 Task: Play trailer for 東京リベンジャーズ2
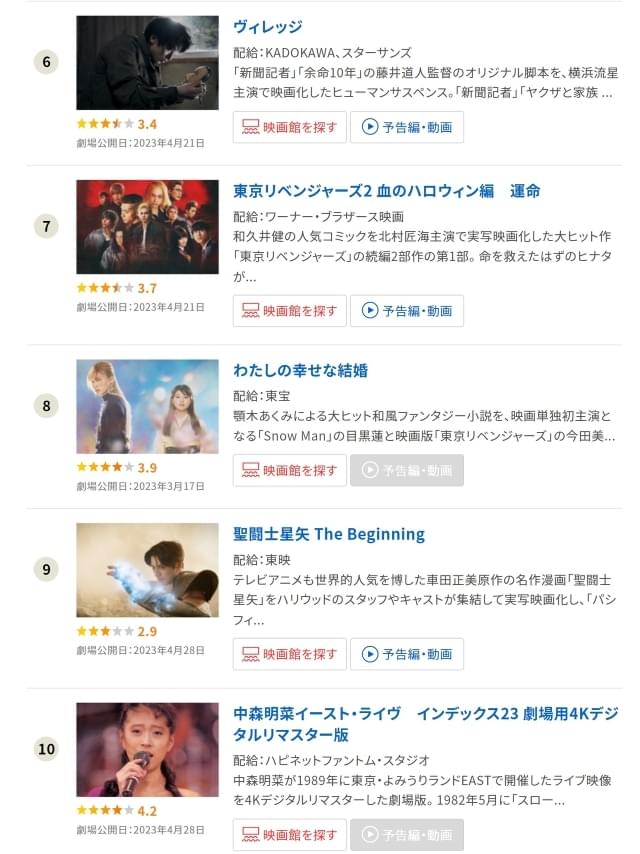tap(407, 311)
